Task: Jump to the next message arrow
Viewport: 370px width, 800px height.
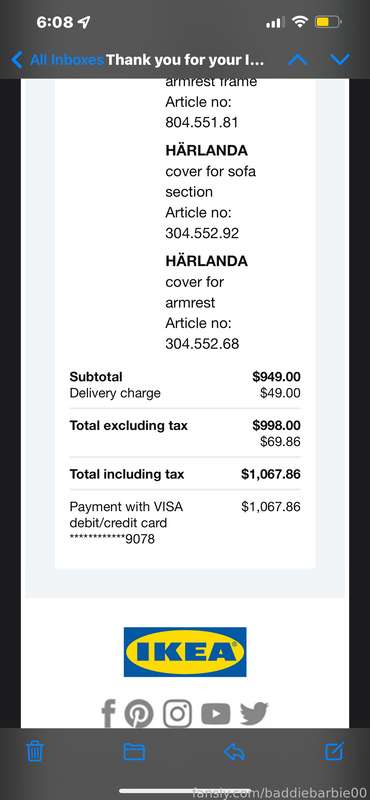Action: pyautogui.click(x=339, y=60)
